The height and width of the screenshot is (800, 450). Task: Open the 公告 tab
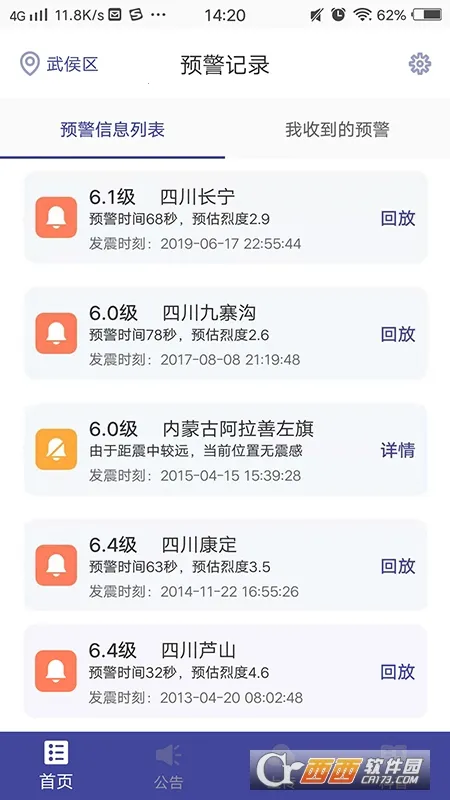point(168,766)
